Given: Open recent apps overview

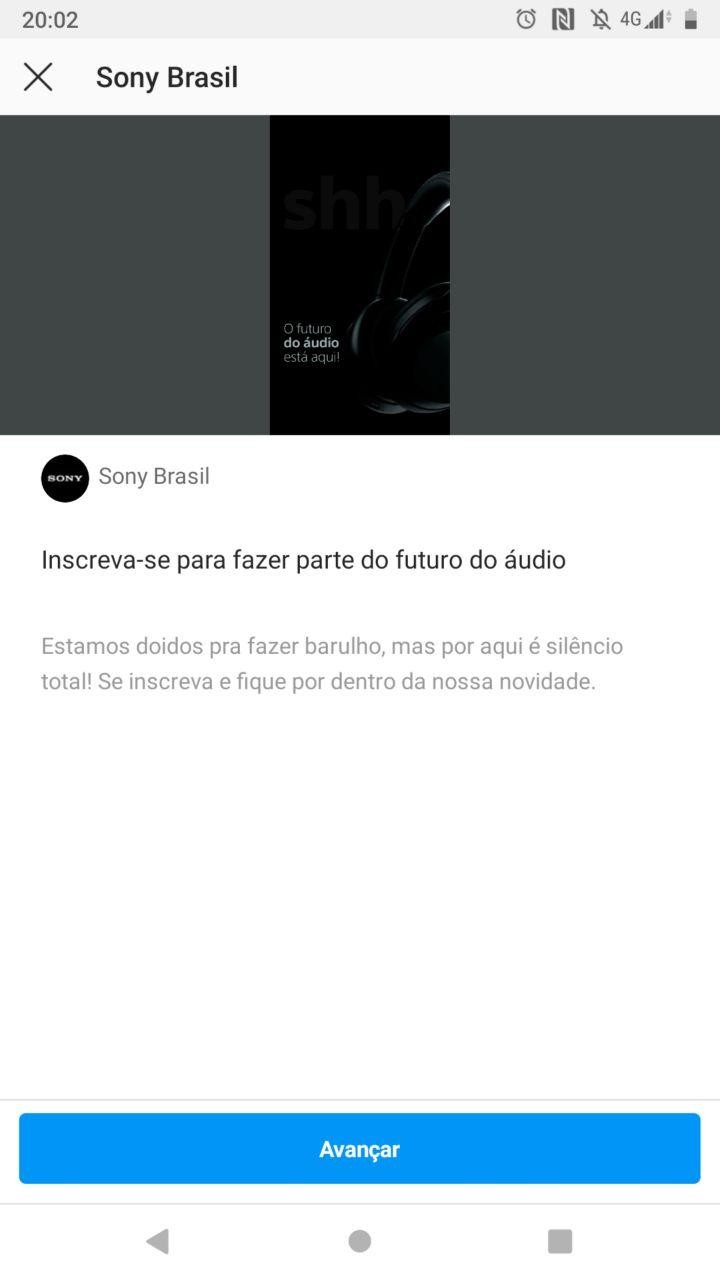Looking at the screenshot, I should [x=560, y=1241].
